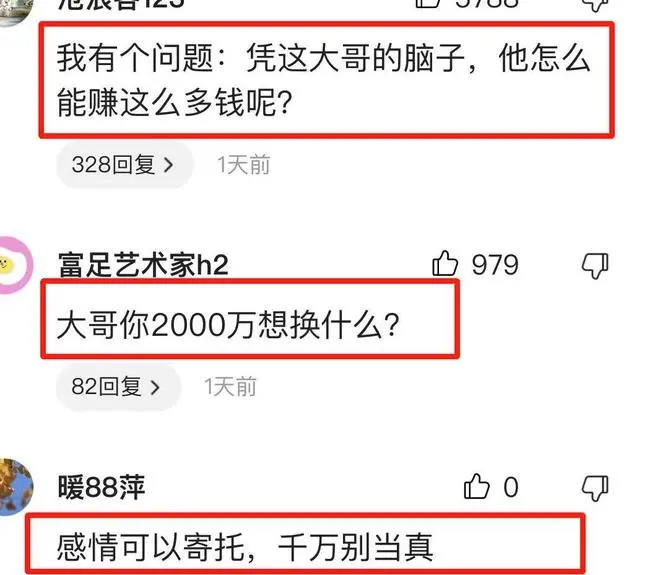Like the comment by 富足艺术家h2

[x=446, y=265]
